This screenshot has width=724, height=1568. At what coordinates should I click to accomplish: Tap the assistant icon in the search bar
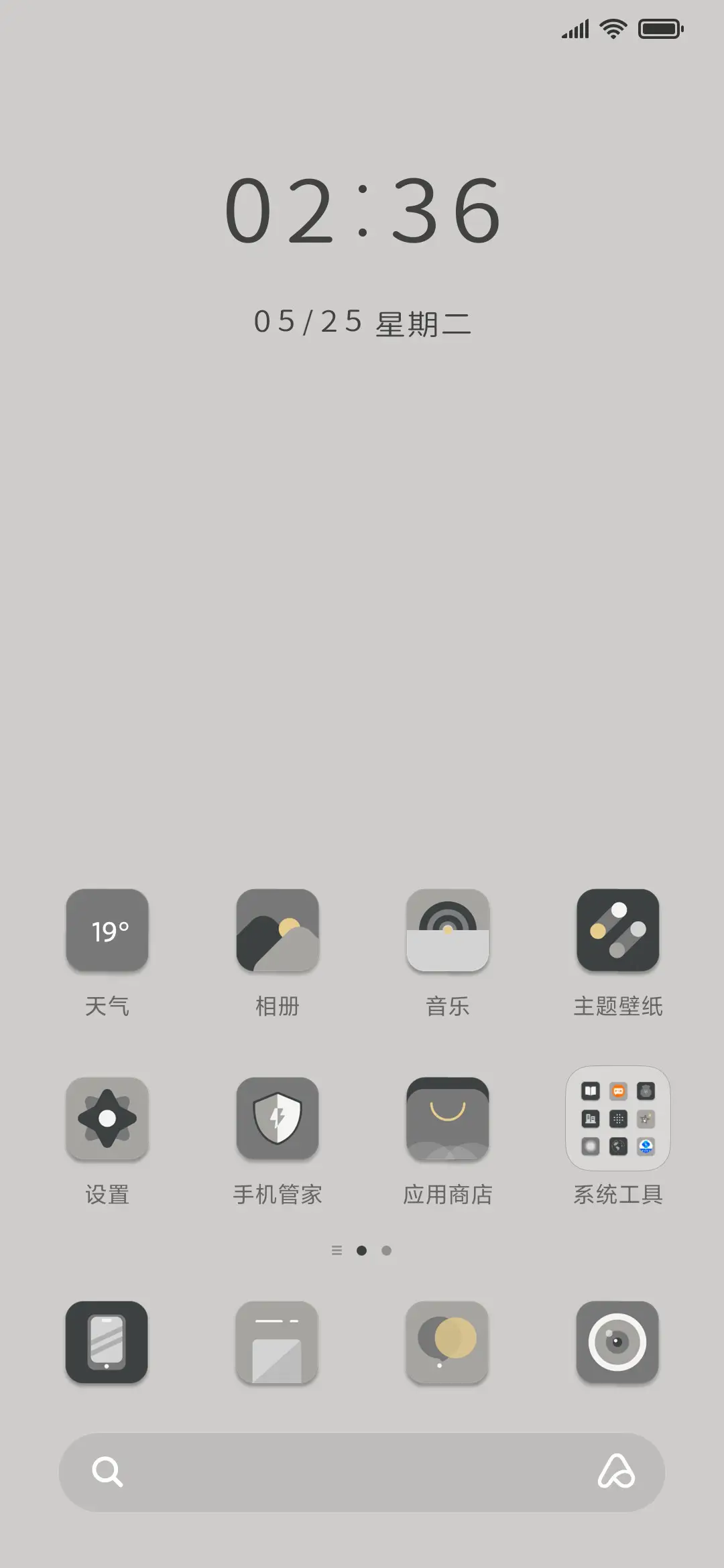[615, 1472]
